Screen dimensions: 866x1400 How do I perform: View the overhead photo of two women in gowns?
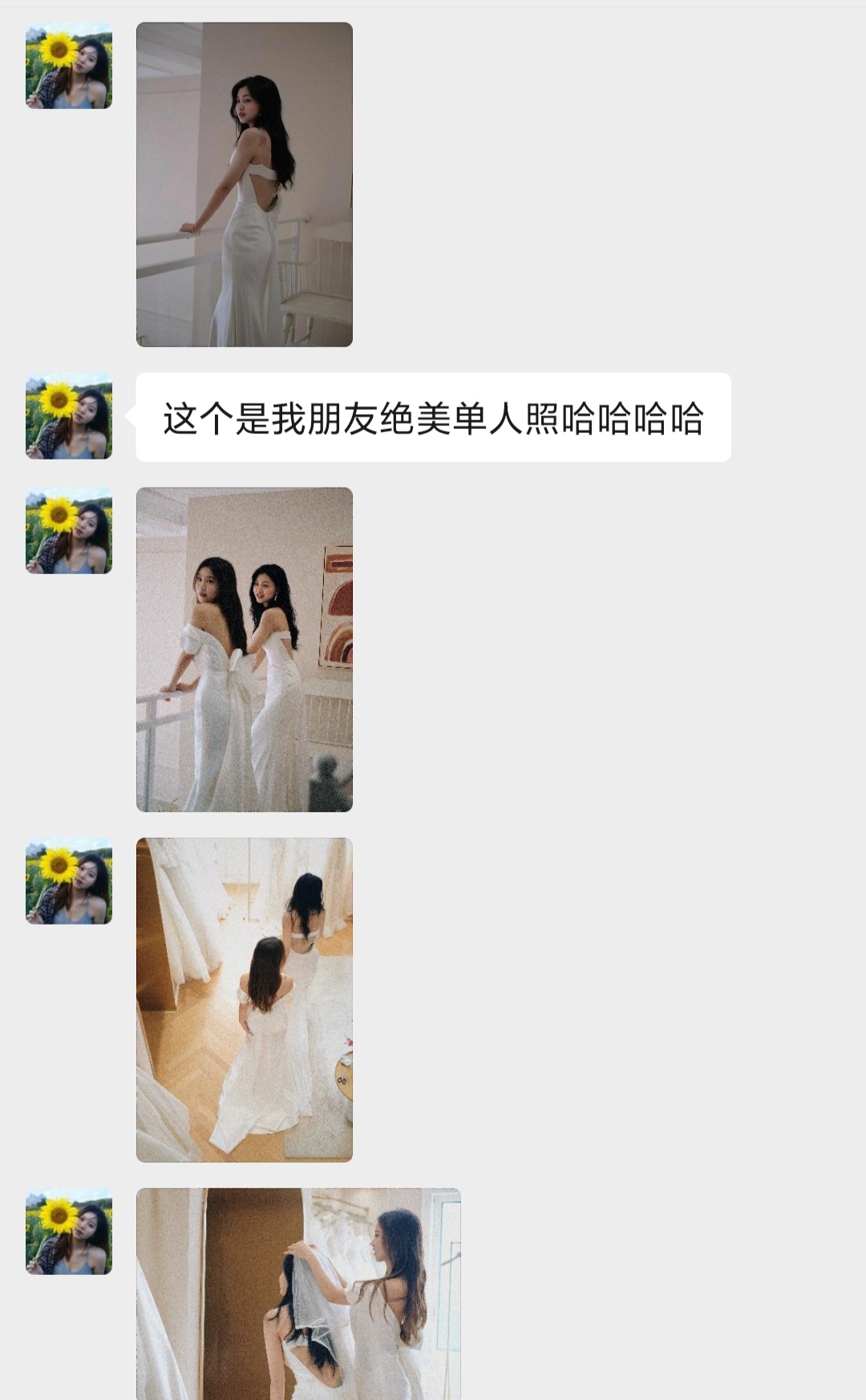click(x=245, y=1000)
